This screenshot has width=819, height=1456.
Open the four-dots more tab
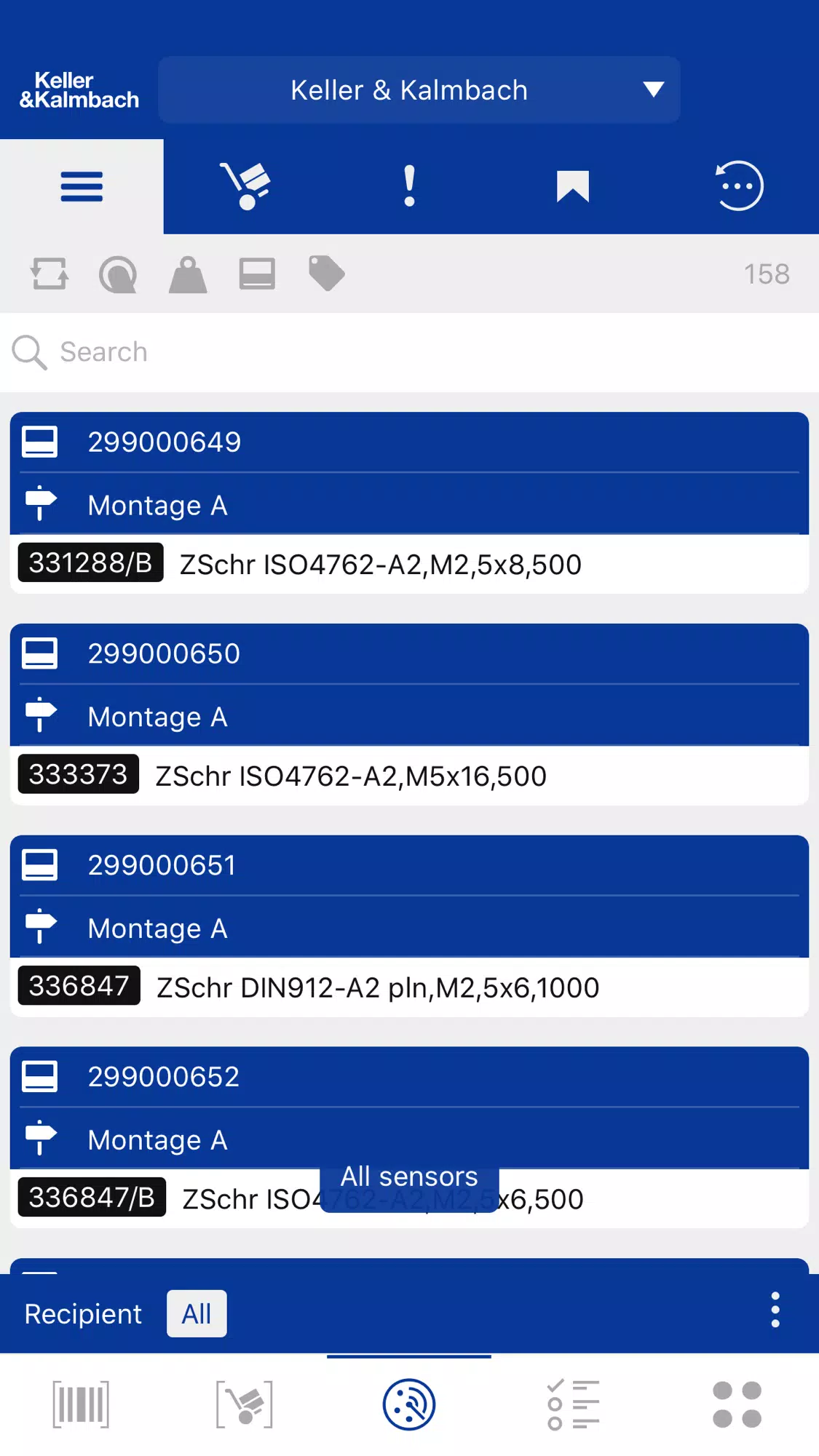737,1404
